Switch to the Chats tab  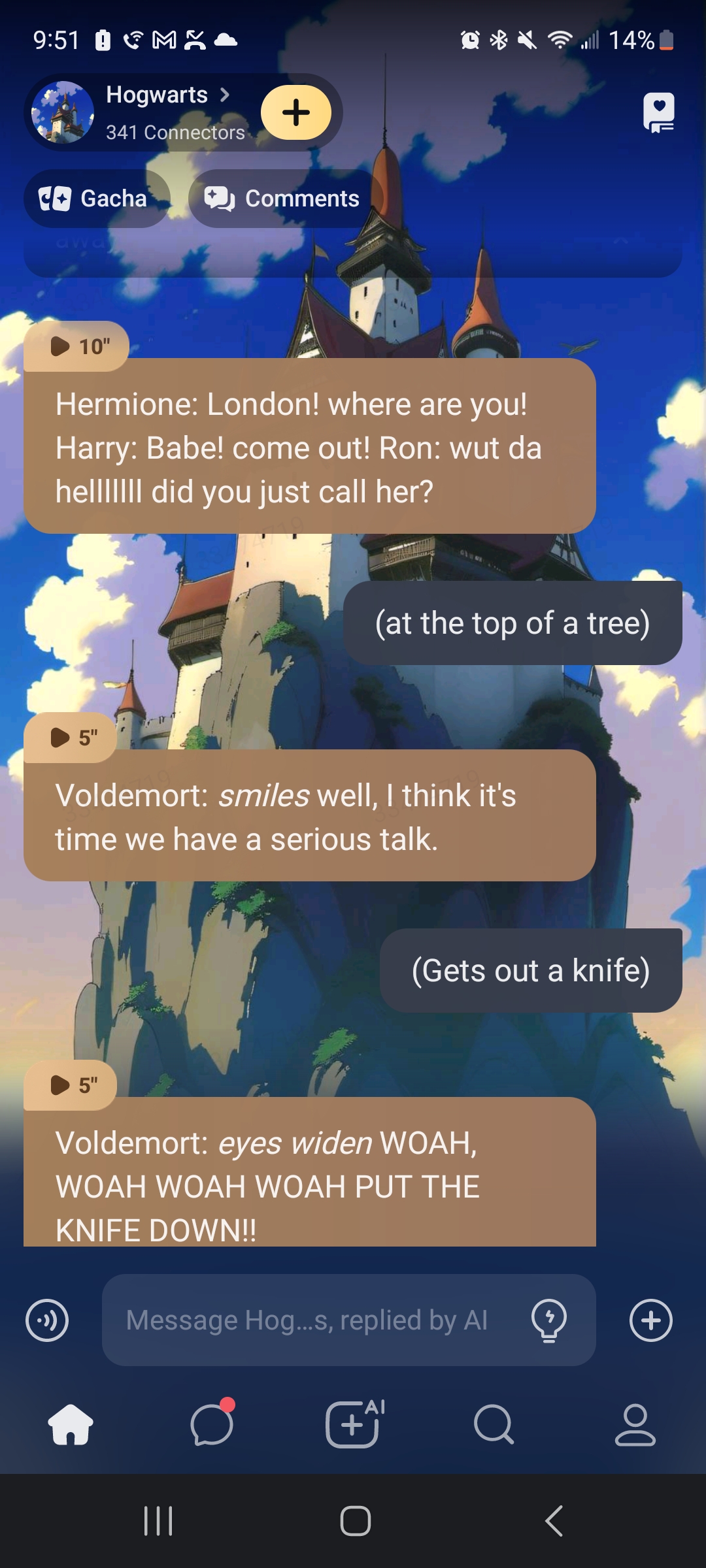tap(212, 1424)
